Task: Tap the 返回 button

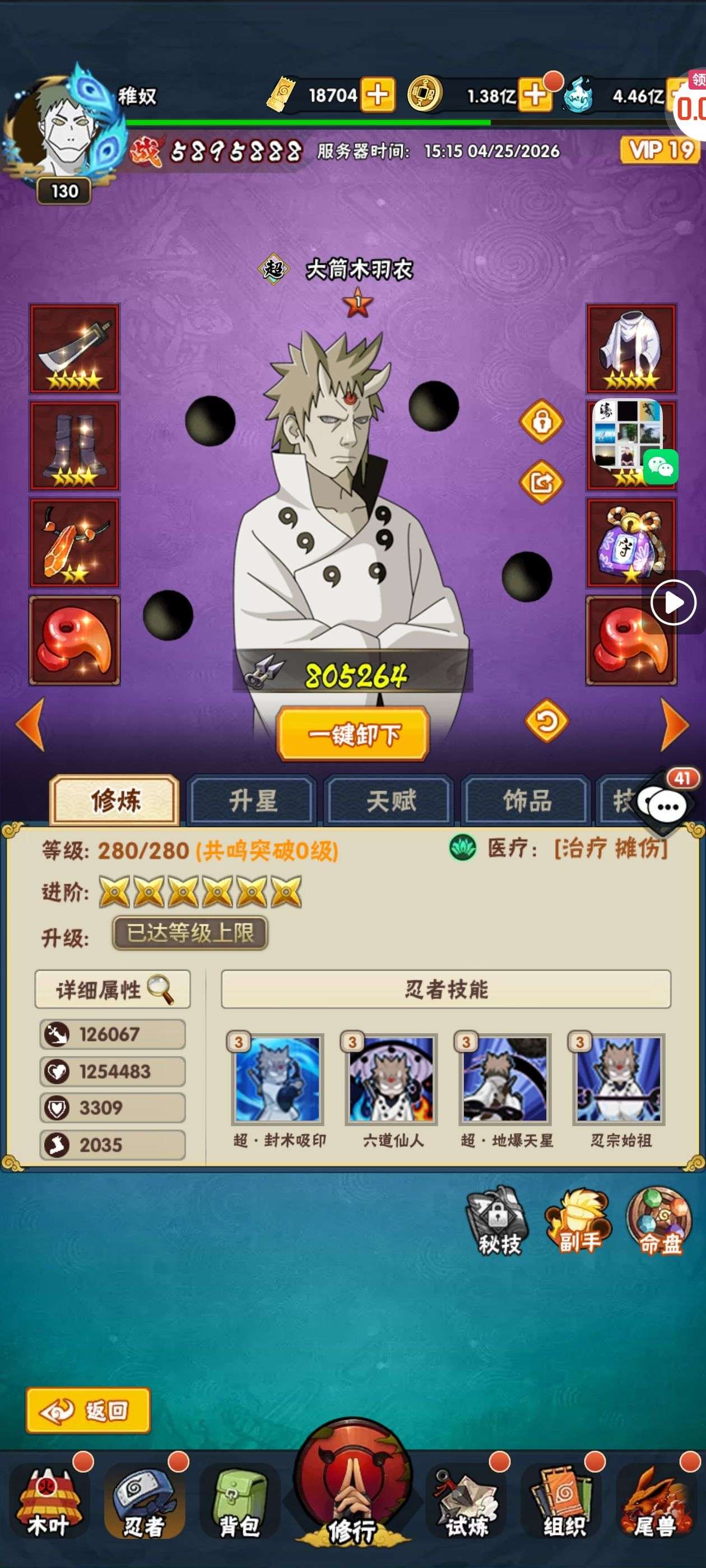Action: 89,1410
